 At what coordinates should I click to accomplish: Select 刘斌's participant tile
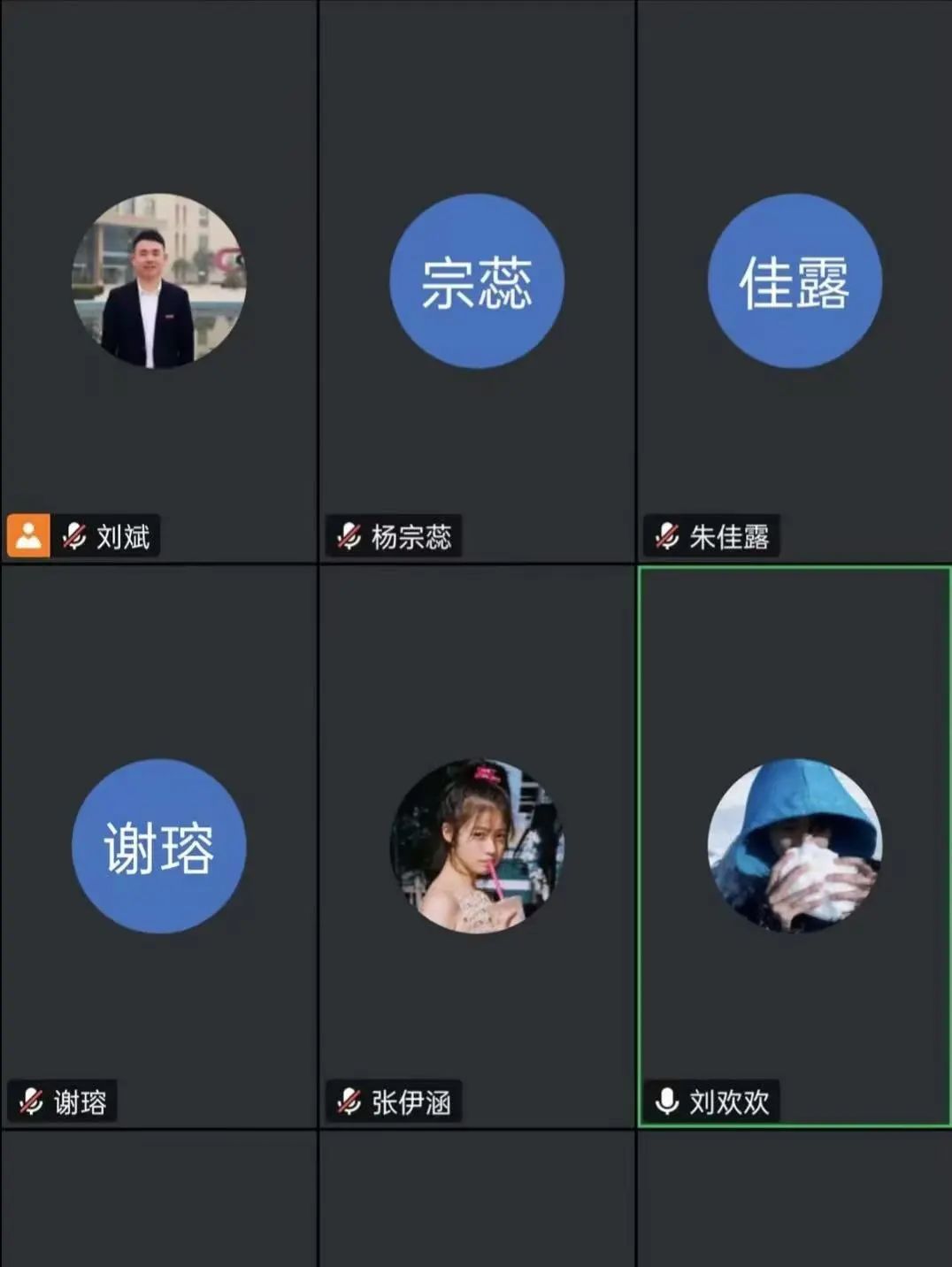point(158,281)
